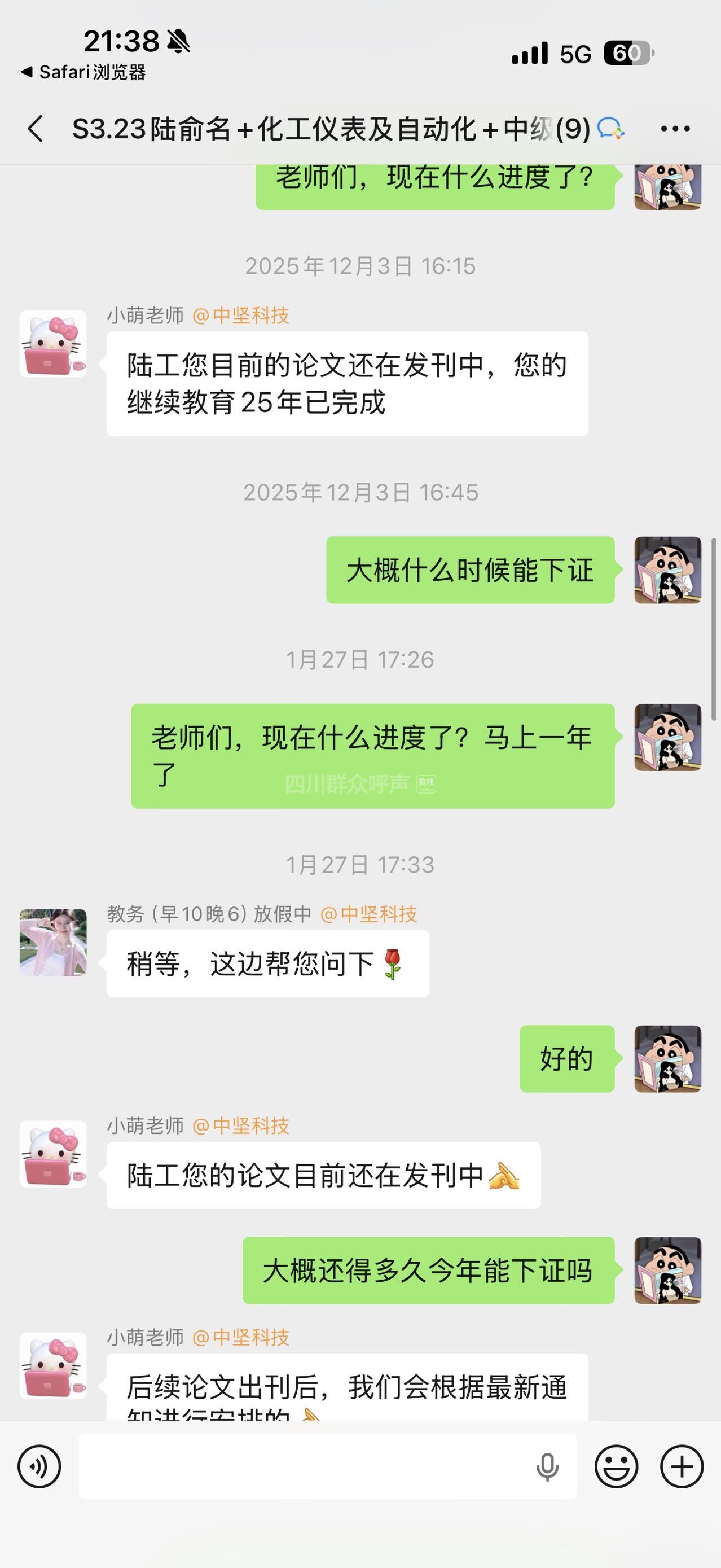This screenshot has width=721, height=1568.
Task: Return to Safari browser
Action: point(83,72)
